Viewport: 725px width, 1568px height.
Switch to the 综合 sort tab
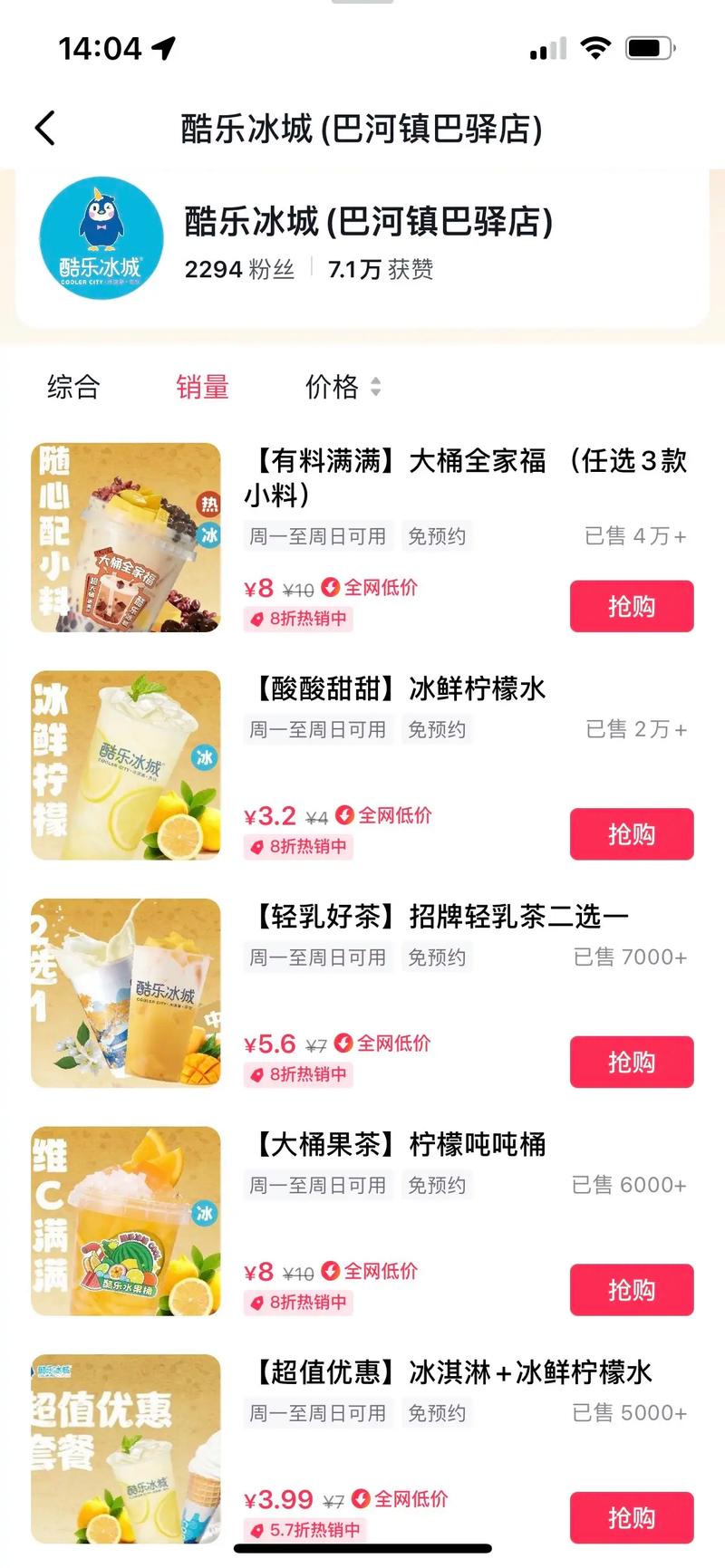coord(72,387)
